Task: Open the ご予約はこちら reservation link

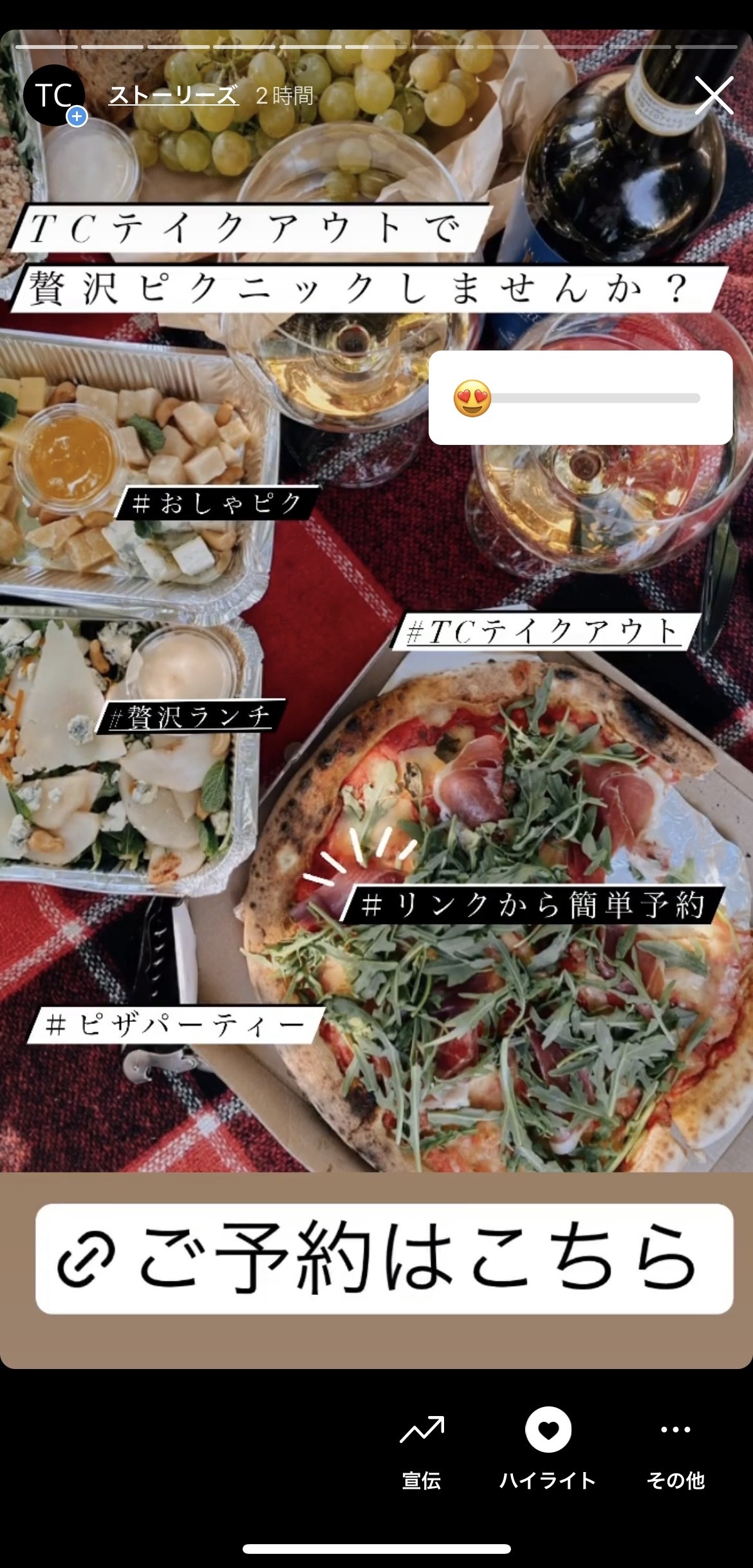Action: [x=384, y=1258]
